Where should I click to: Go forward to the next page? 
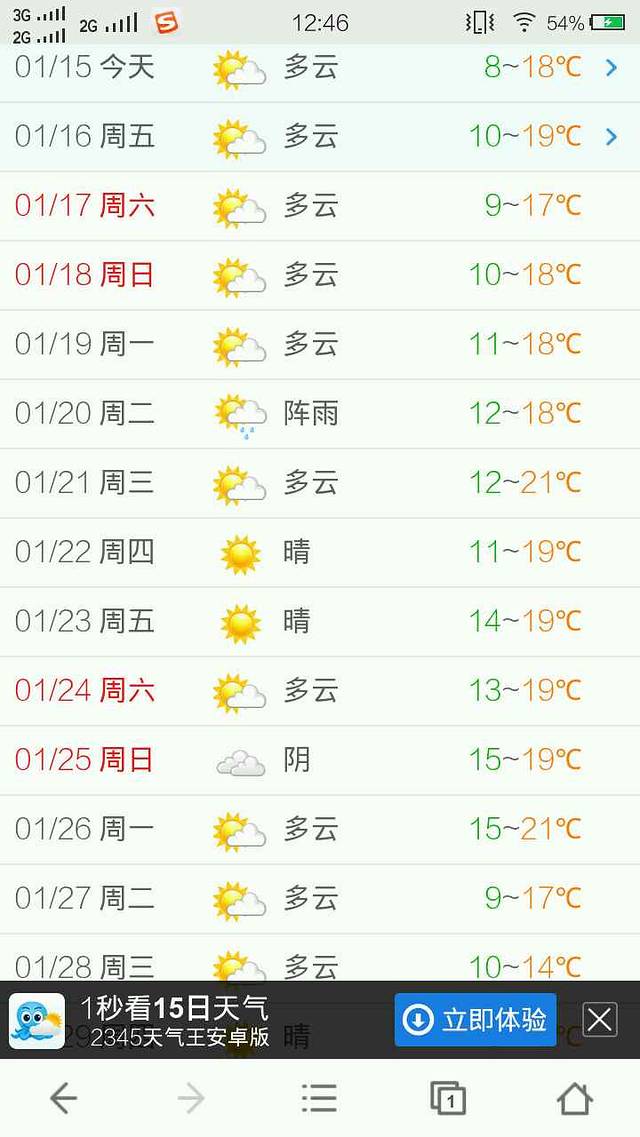pos(190,1098)
